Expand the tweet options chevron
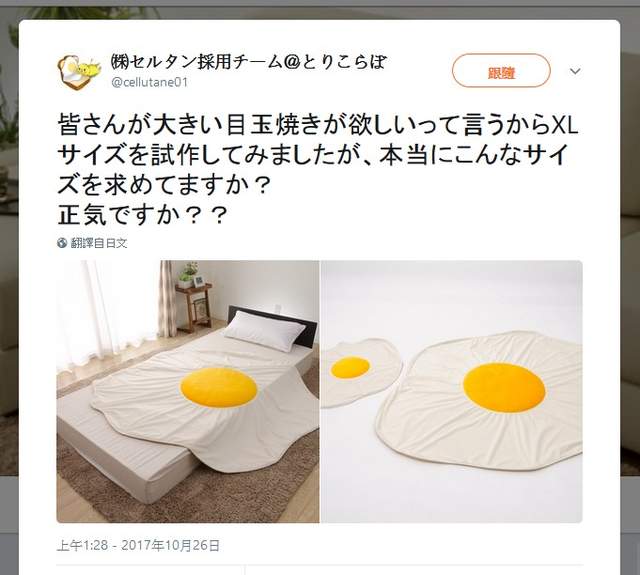640x575 pixels. click(x=575, y=72)
